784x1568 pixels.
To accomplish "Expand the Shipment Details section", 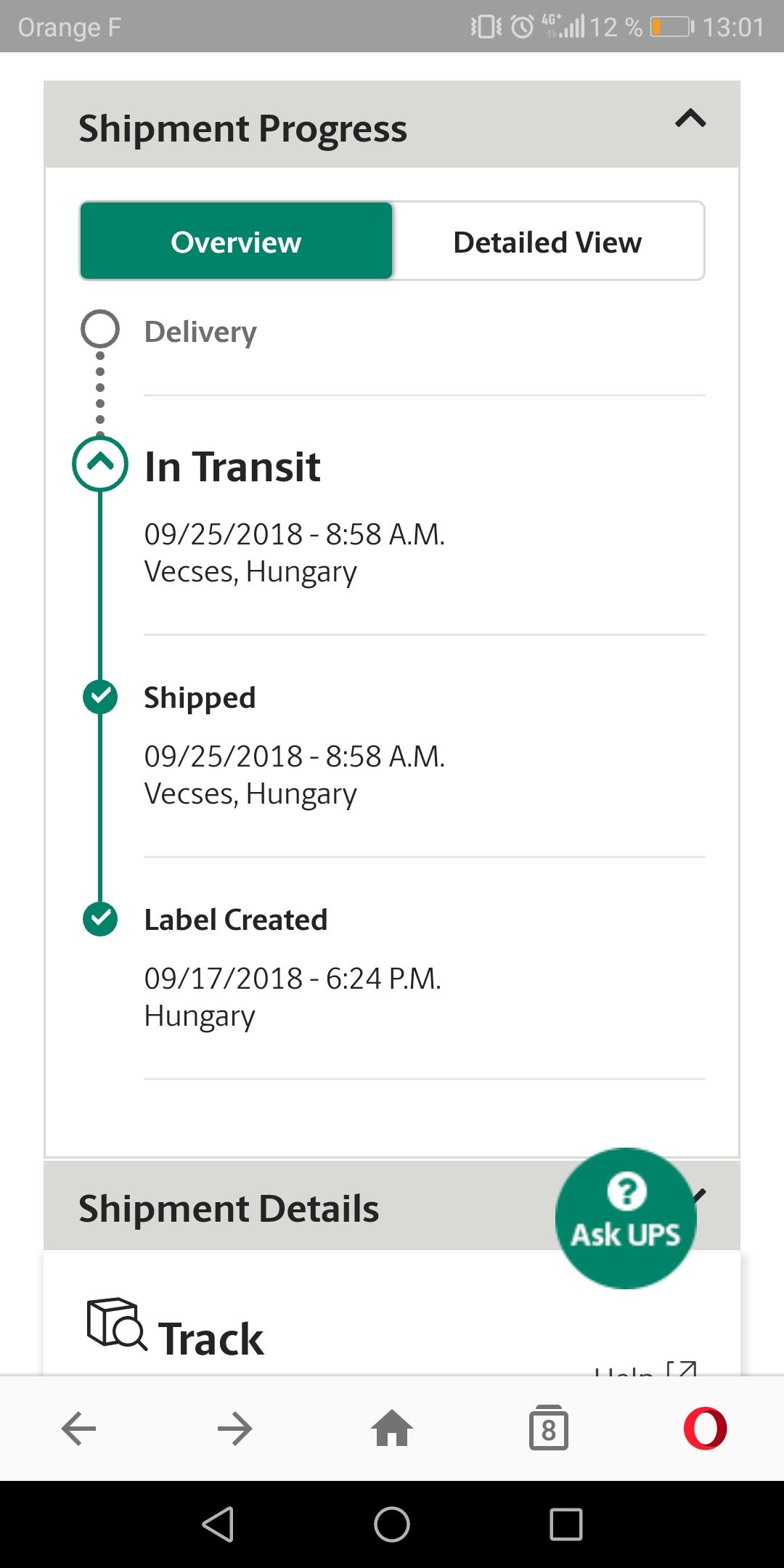I will pyautogui.click(x=392, y=1206).
